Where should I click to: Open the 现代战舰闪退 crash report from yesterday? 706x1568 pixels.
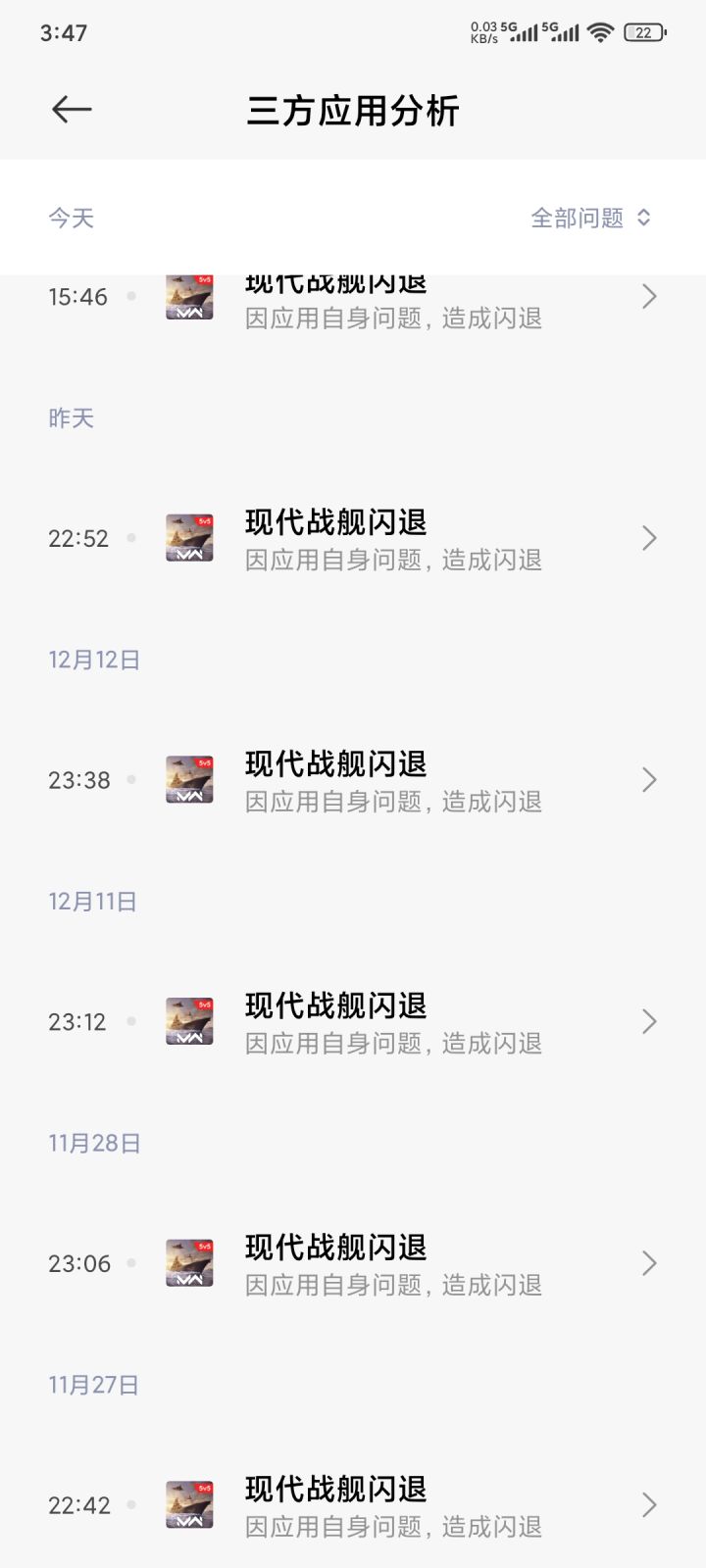point(334,523)
